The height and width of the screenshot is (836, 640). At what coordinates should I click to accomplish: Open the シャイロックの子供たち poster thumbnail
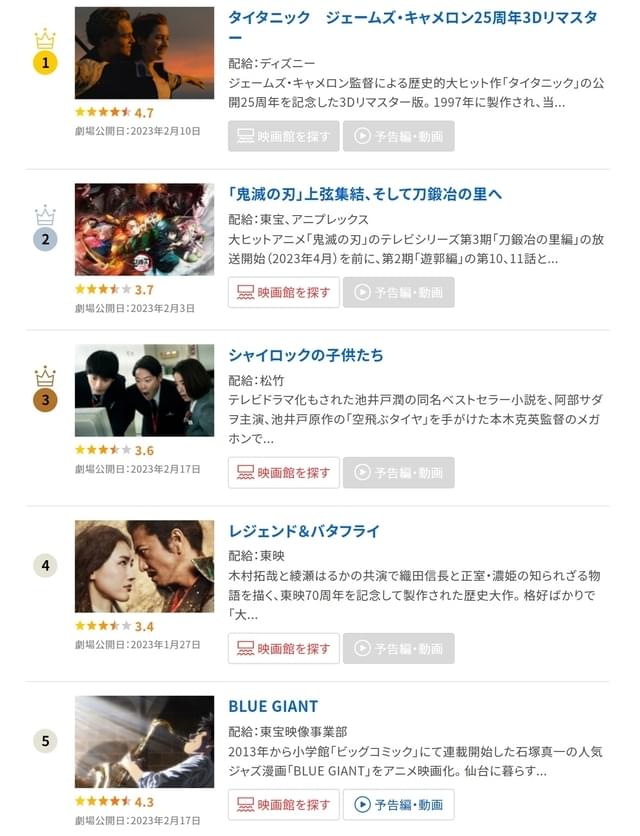click(144, 390)
